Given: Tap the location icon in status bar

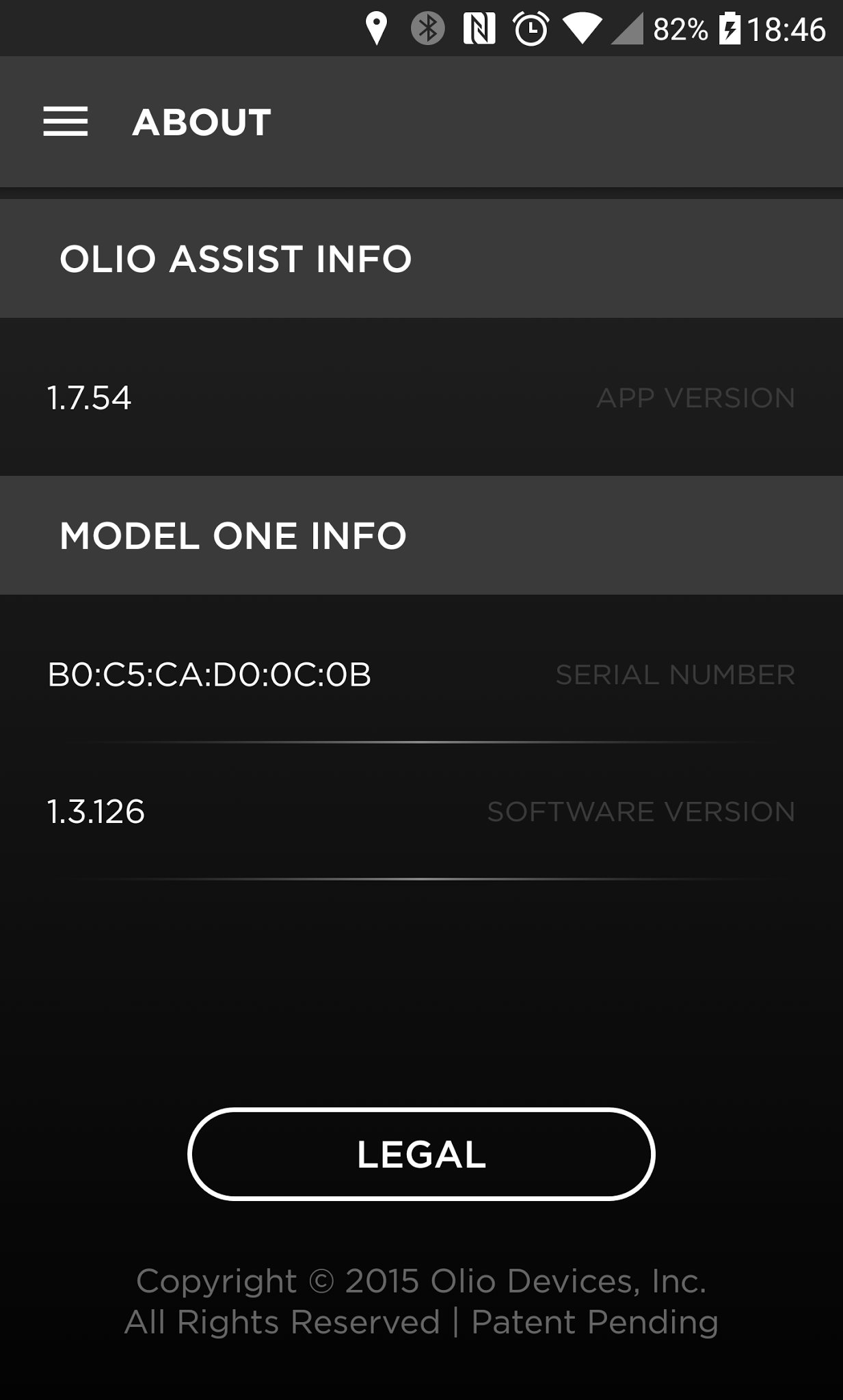Looking at the screenshot, I should coord(377,29).
